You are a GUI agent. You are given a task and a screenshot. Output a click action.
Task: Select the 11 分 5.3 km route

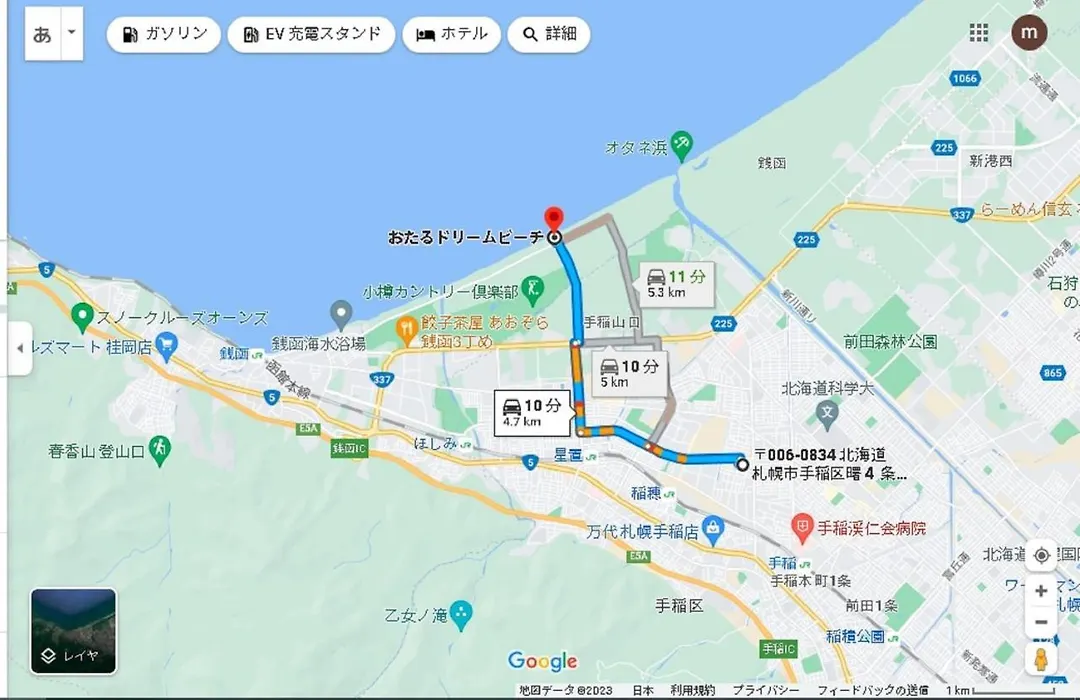pyautogui.click(x=667, y=283)
